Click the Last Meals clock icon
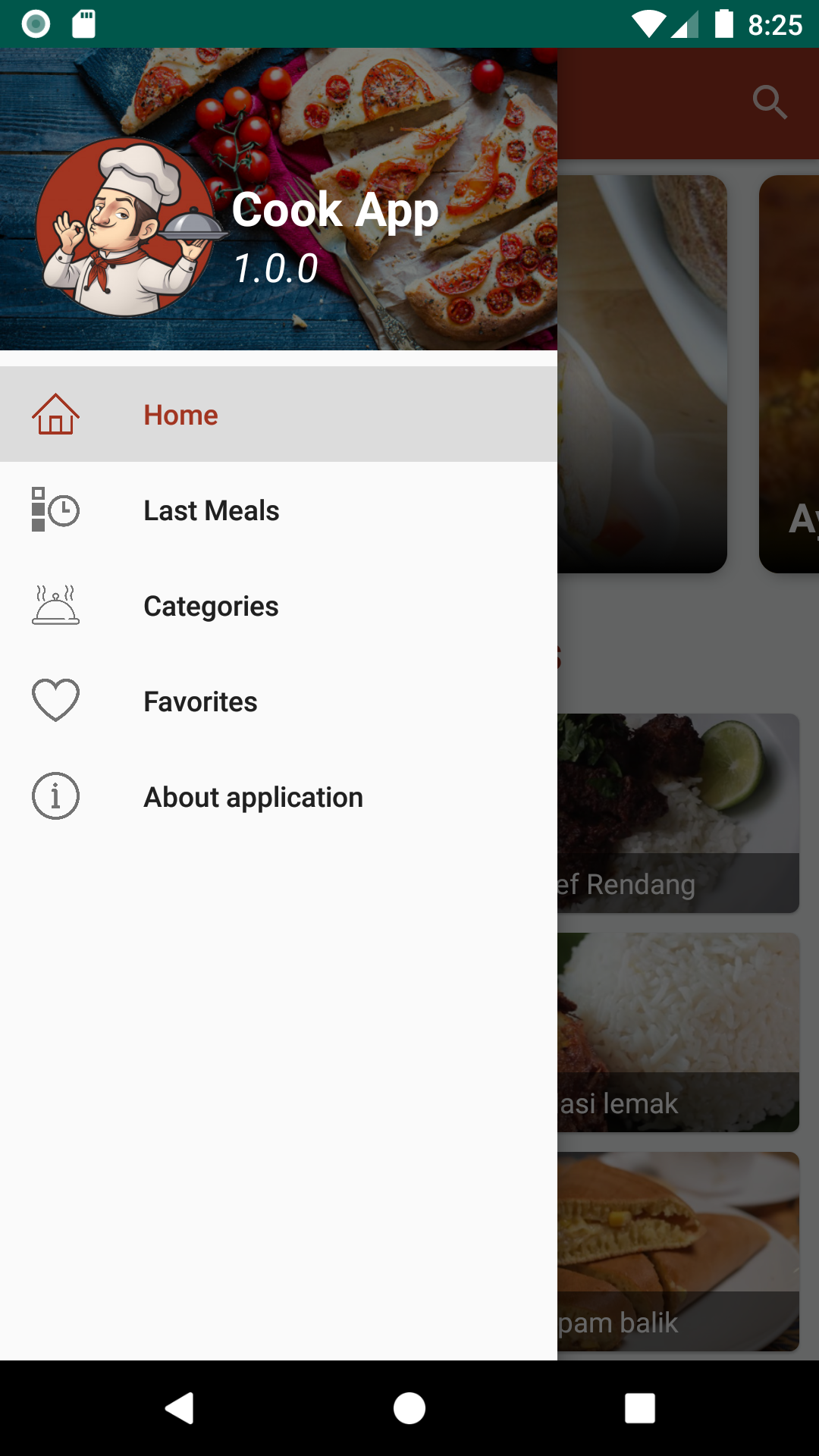The height and width of the screenshot is (1456, 819). click(55, 510)
